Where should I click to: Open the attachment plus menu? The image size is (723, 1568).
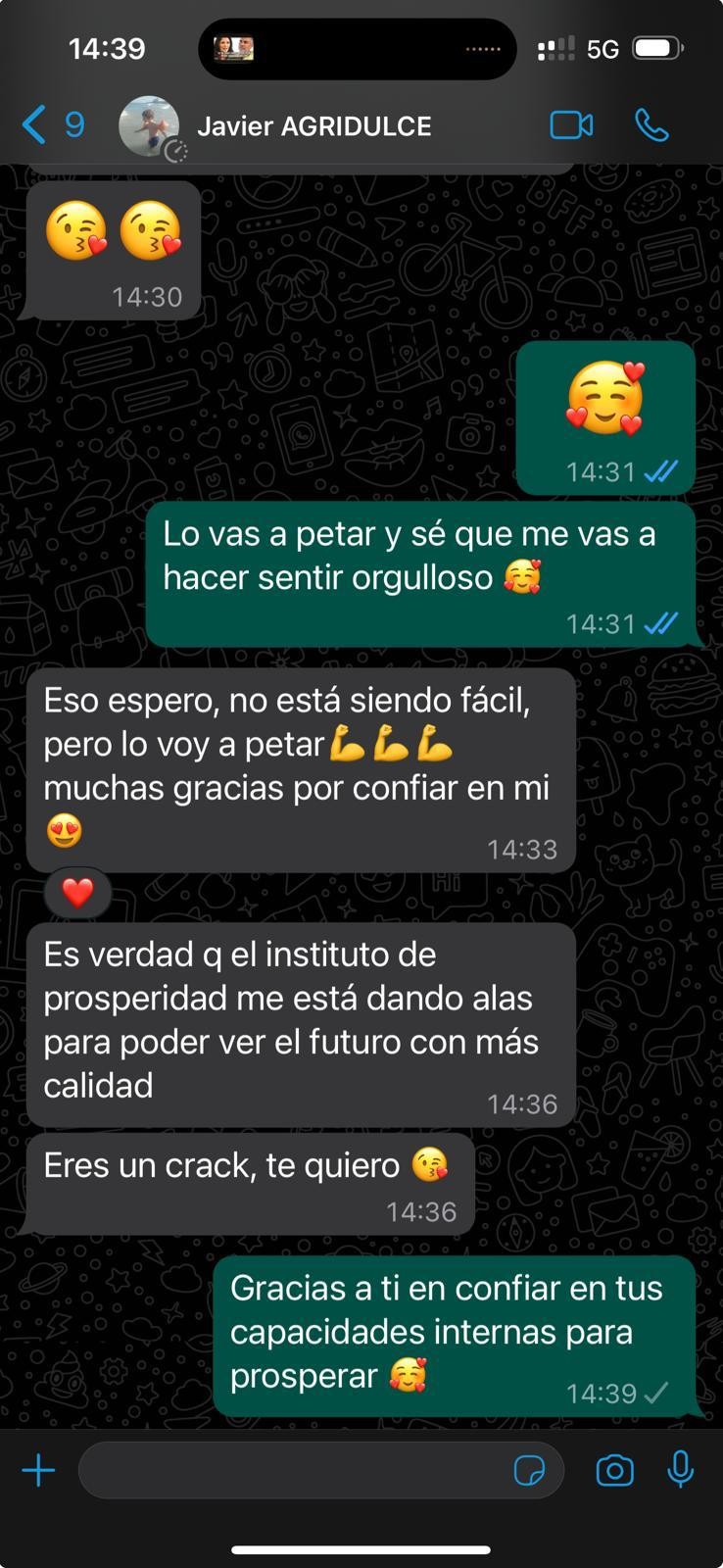pos(38,1470)
